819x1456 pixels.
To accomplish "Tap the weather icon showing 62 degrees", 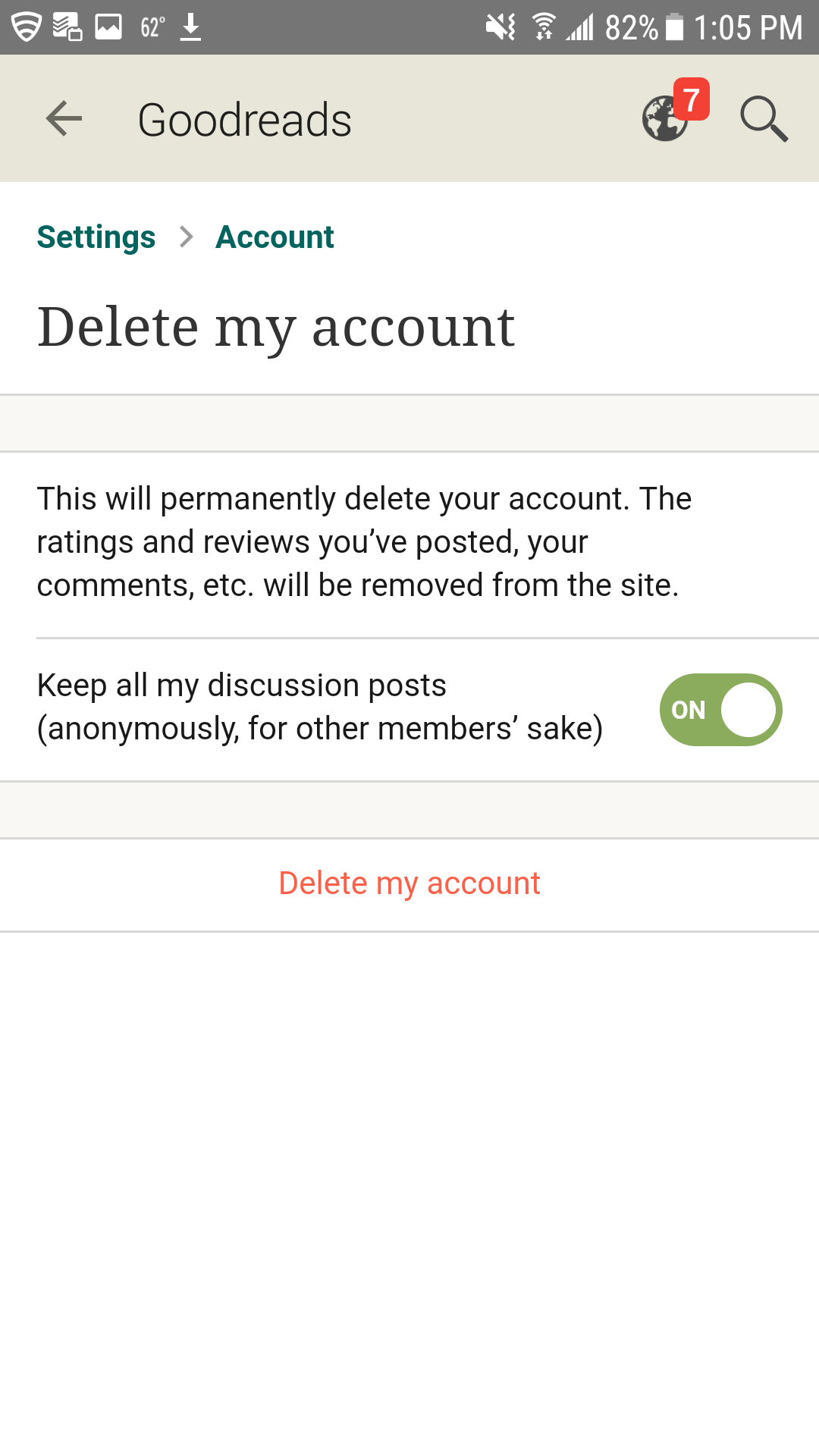I will pyautogui.click(x=152, y=27).
